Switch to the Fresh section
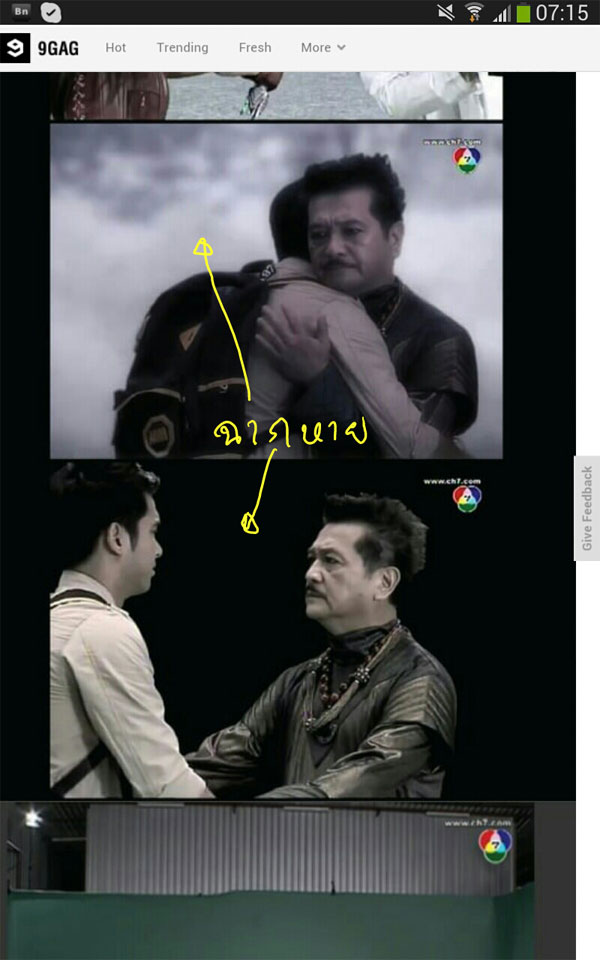 click(255, 48)
